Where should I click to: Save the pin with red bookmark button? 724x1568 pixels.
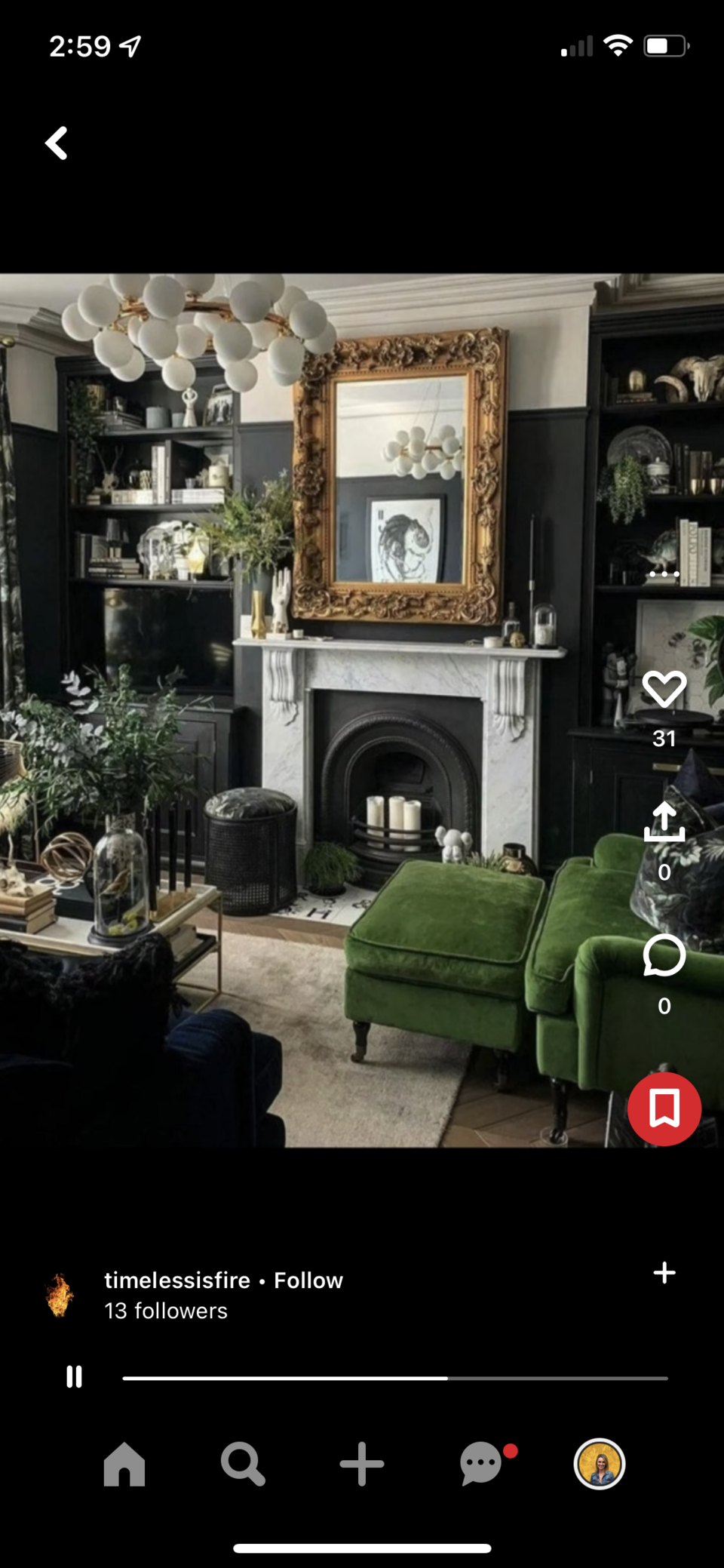[x=664, y=1108]
